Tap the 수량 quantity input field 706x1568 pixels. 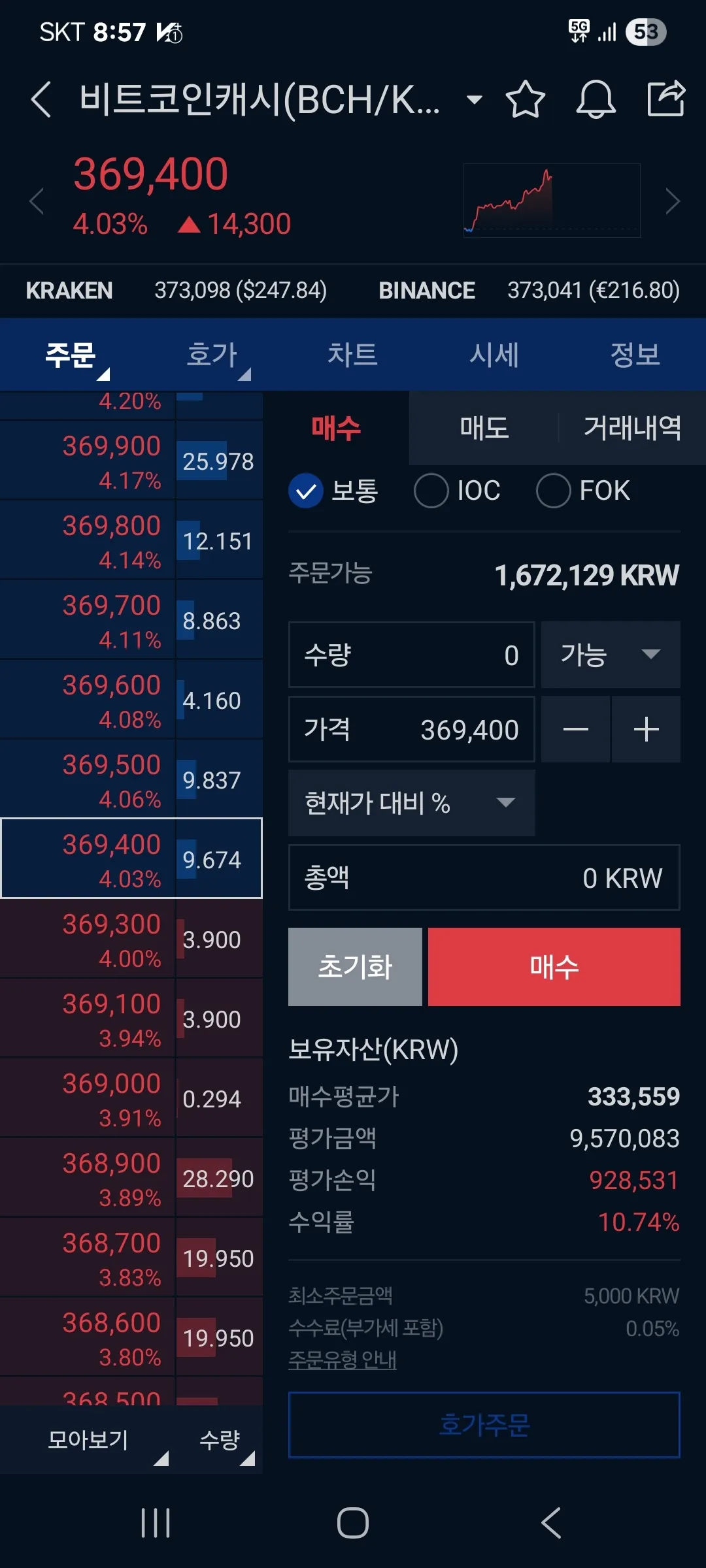coord(412,655)
